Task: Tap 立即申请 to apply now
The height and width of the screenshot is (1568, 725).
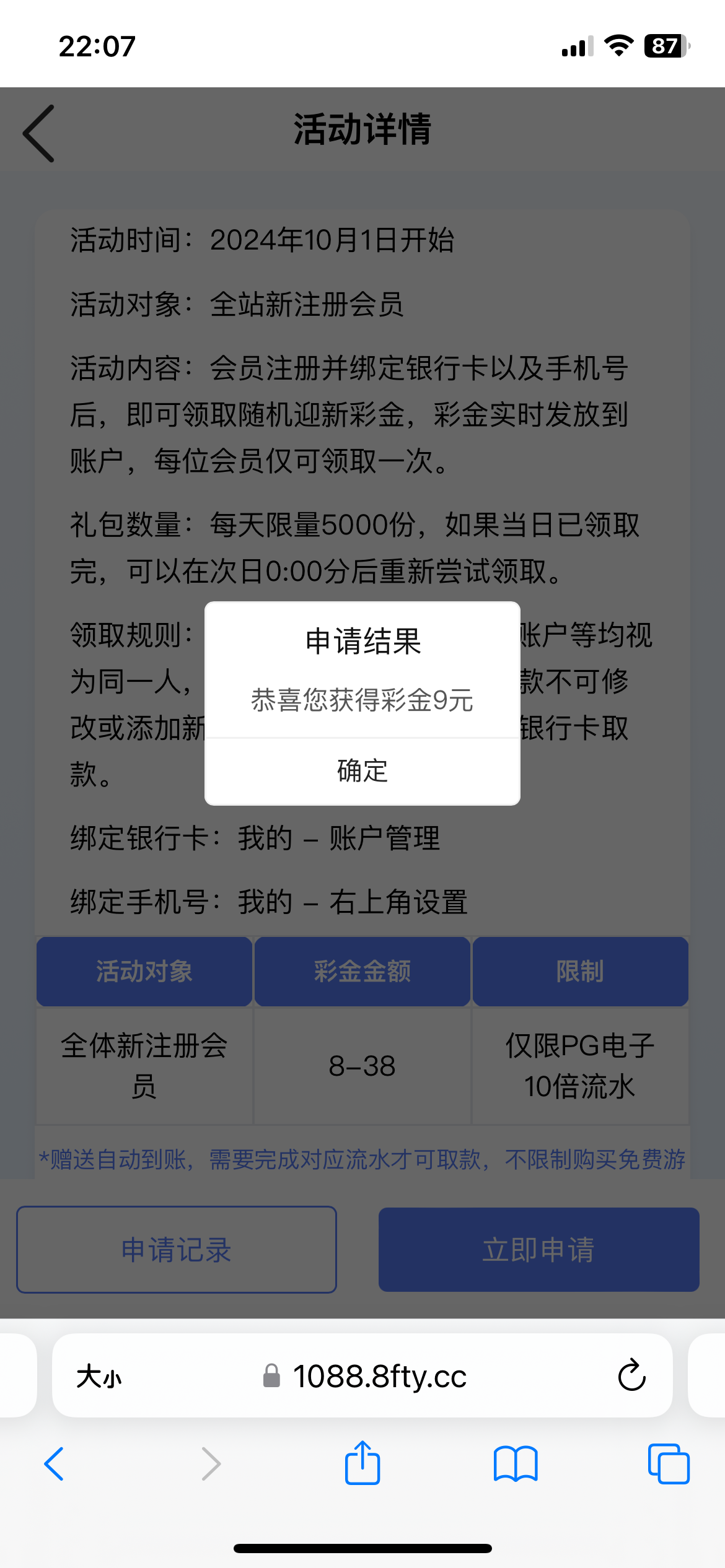Action: (539, 1250)
